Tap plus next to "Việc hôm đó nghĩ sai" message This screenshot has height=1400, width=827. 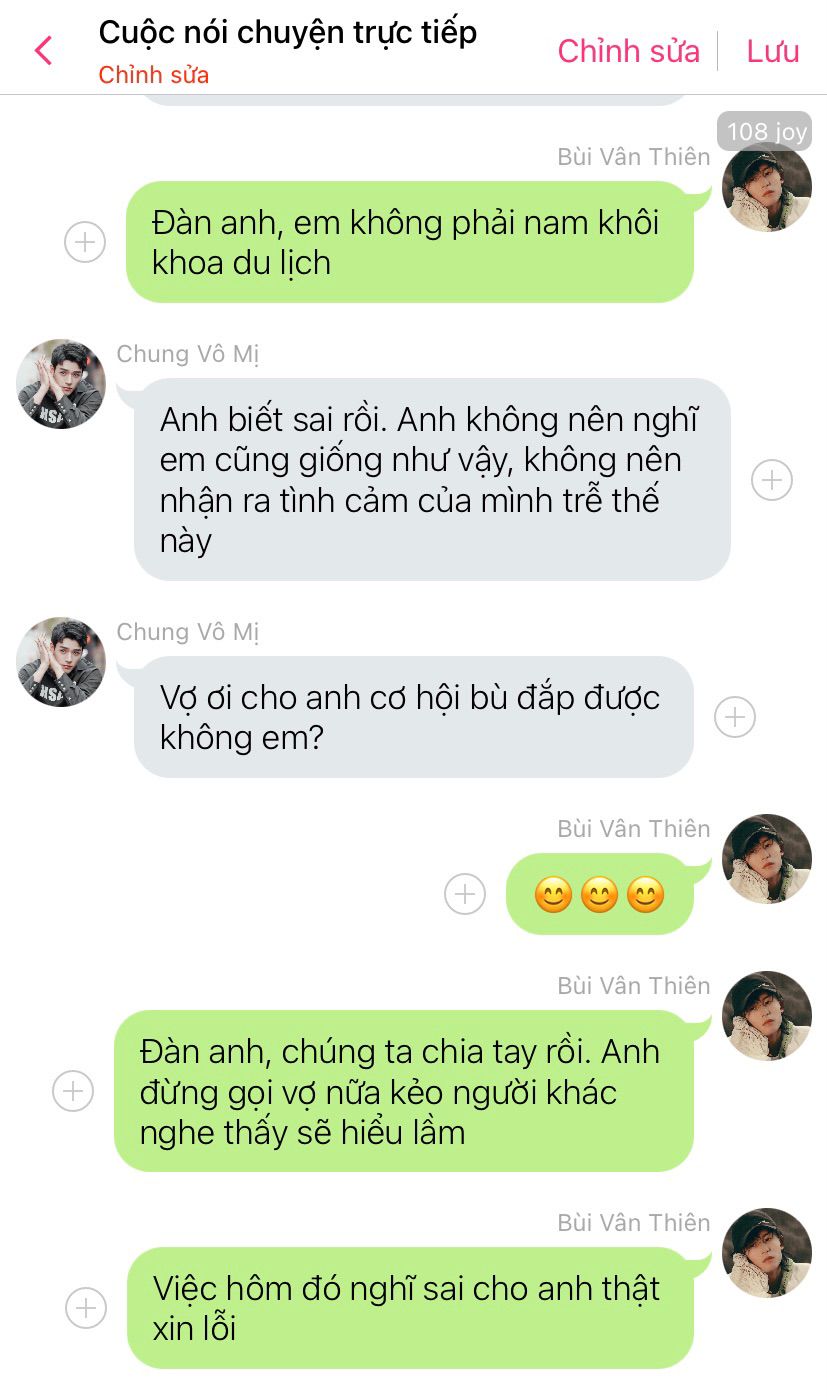(86, 1307)
